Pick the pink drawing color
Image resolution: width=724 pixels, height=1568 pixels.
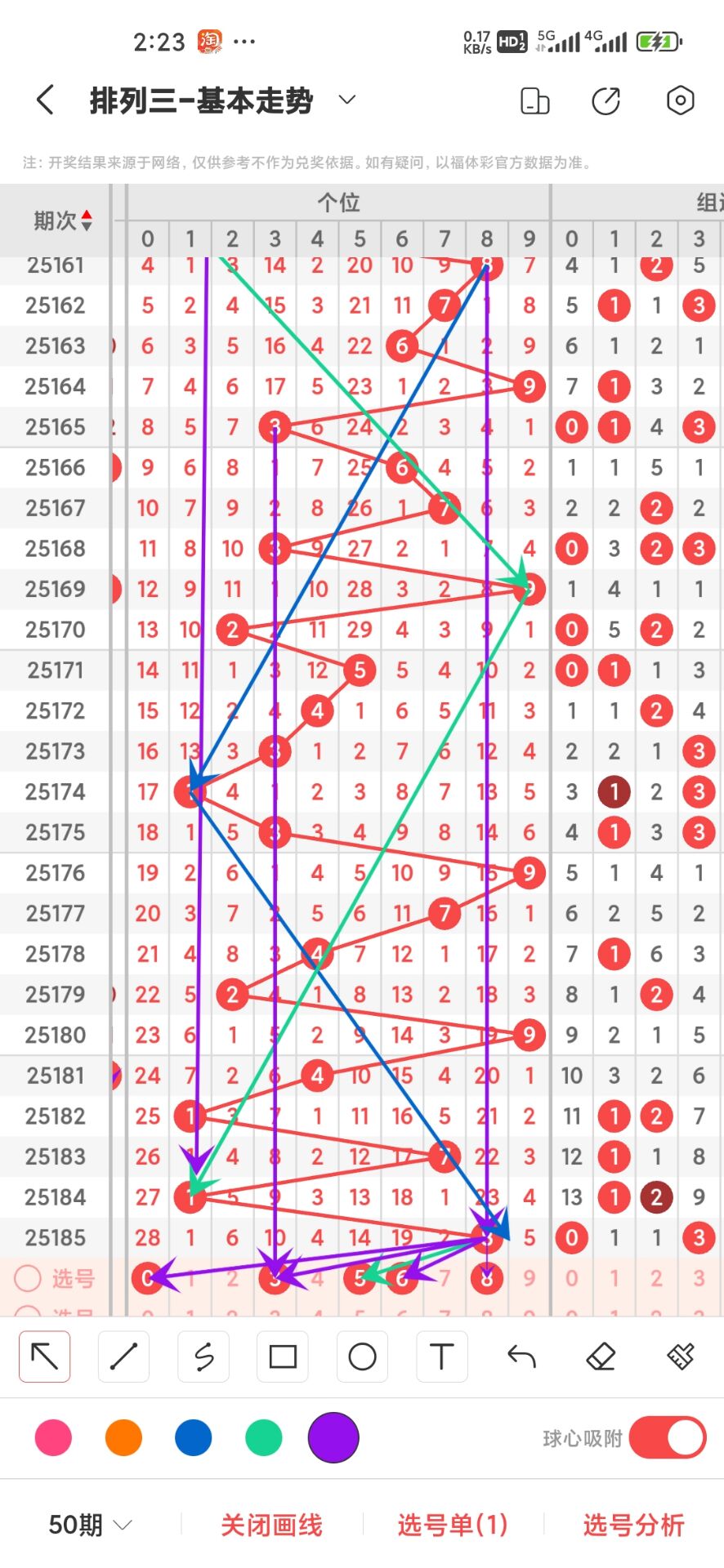click(53, 1437)
